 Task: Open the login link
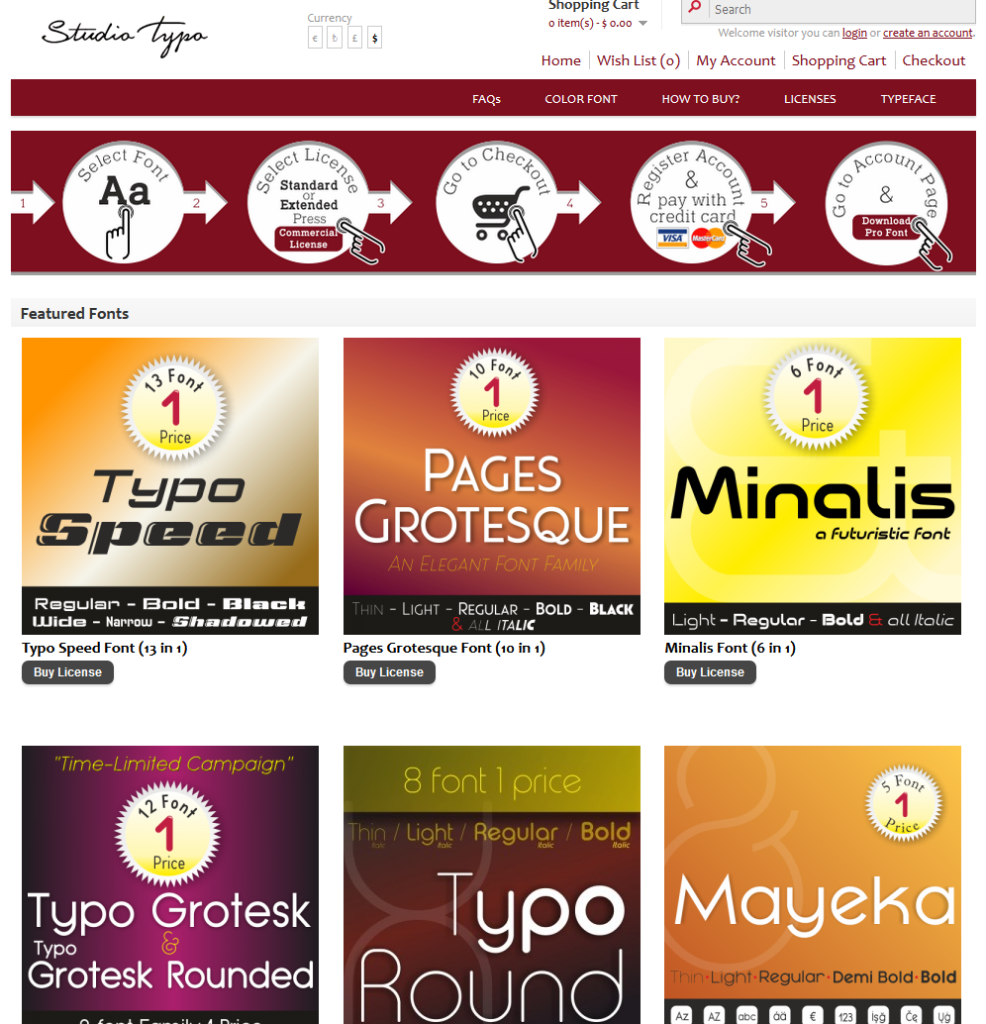854,33
